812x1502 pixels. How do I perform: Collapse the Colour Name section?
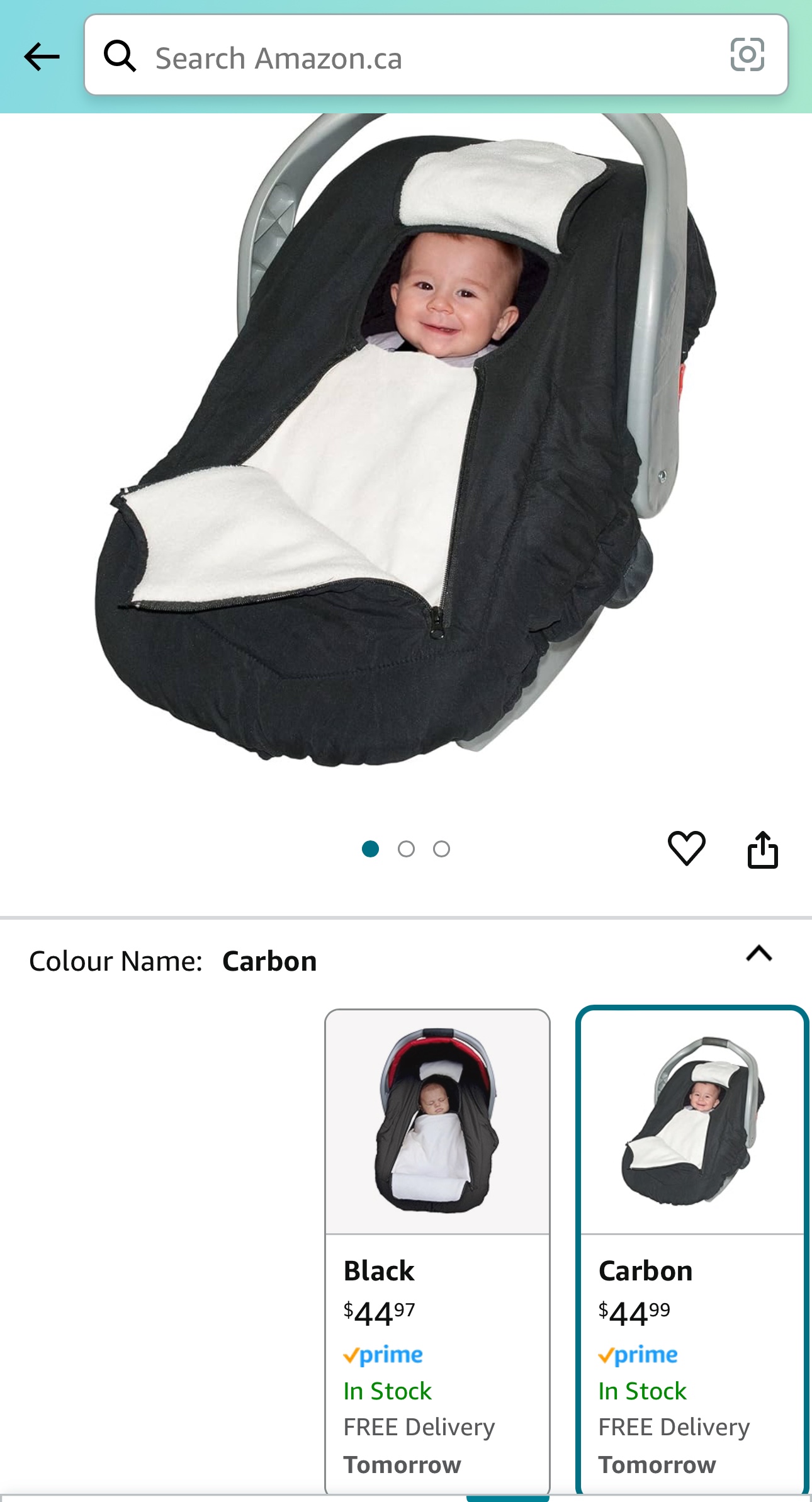tap(758, 954)
